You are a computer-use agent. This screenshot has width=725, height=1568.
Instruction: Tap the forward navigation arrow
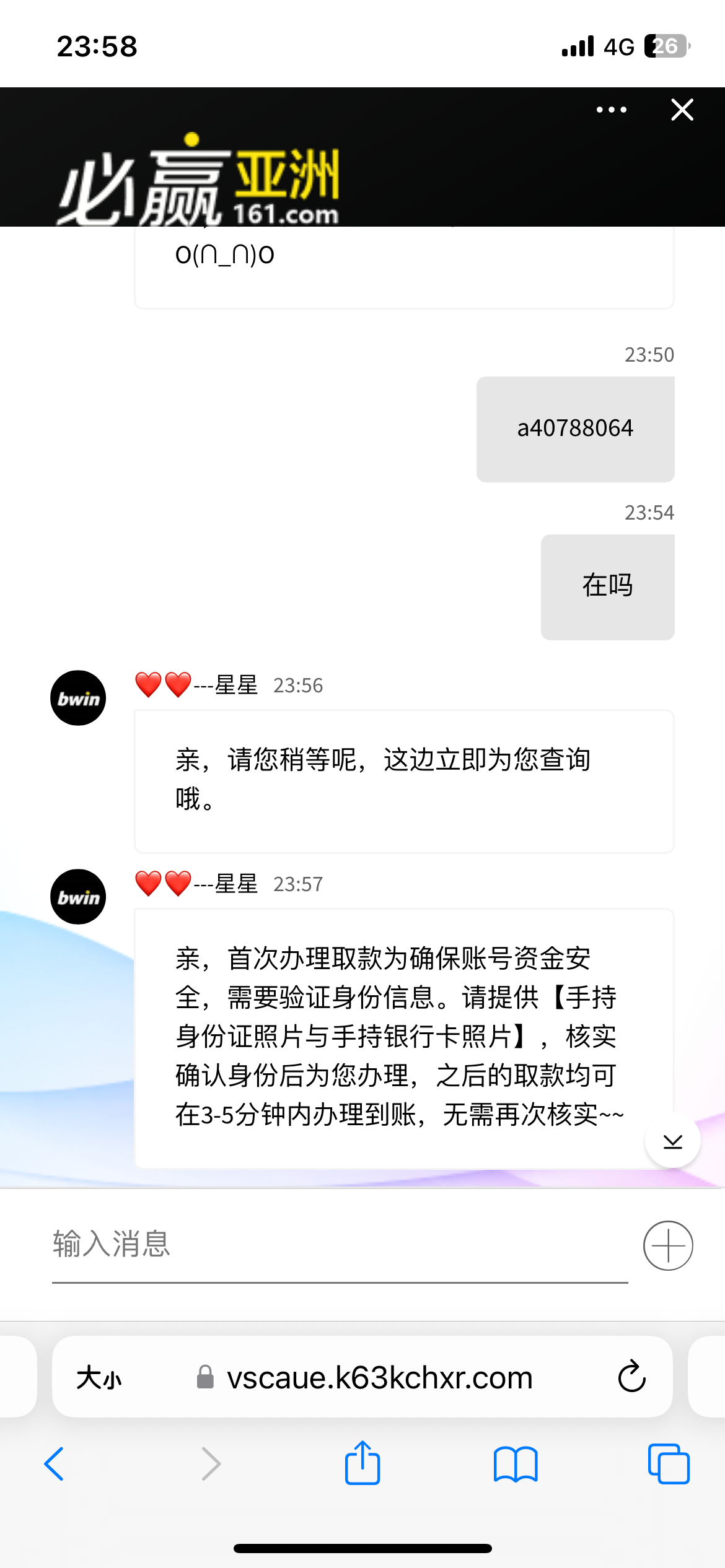click(211, 1465)
